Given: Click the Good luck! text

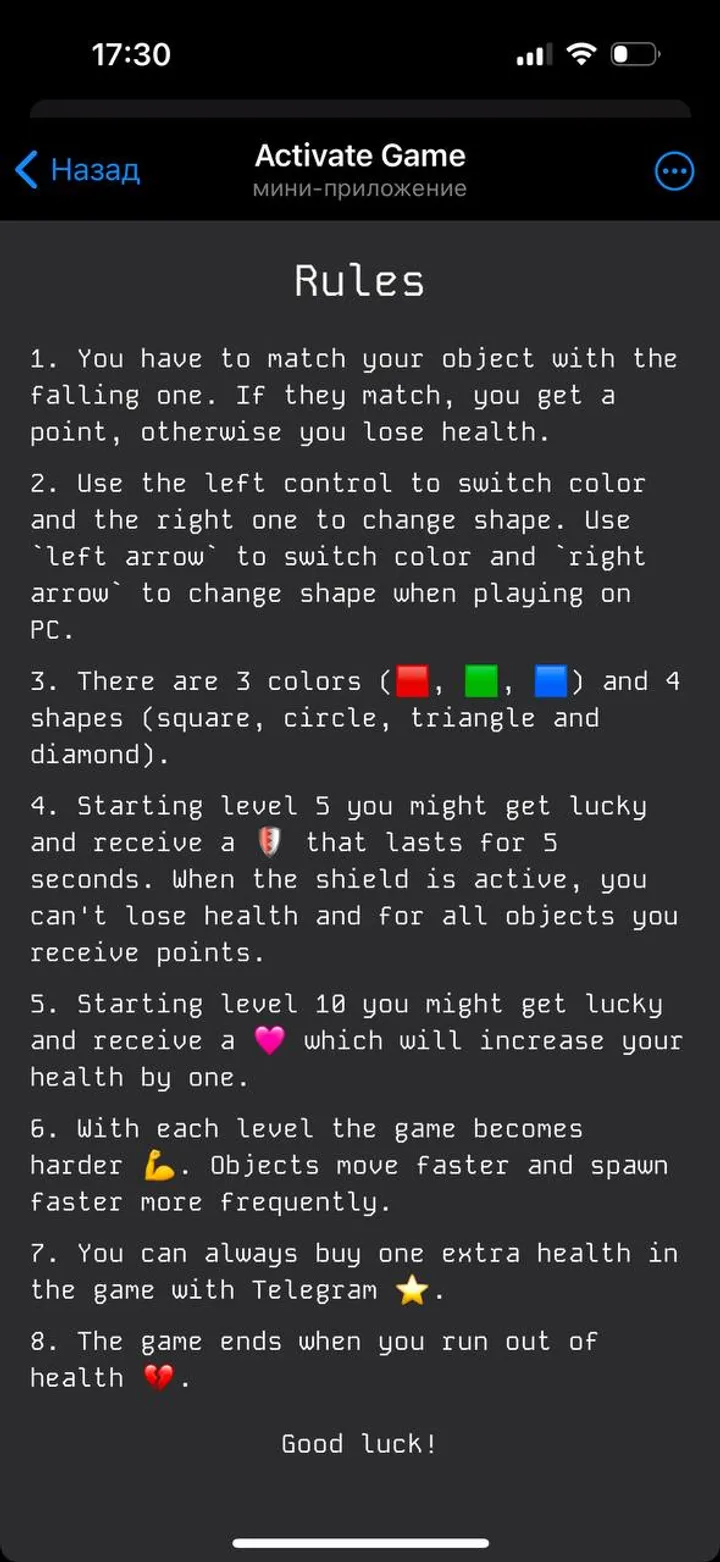Looking at the screenshot, I should click(x=360, y=1443).
